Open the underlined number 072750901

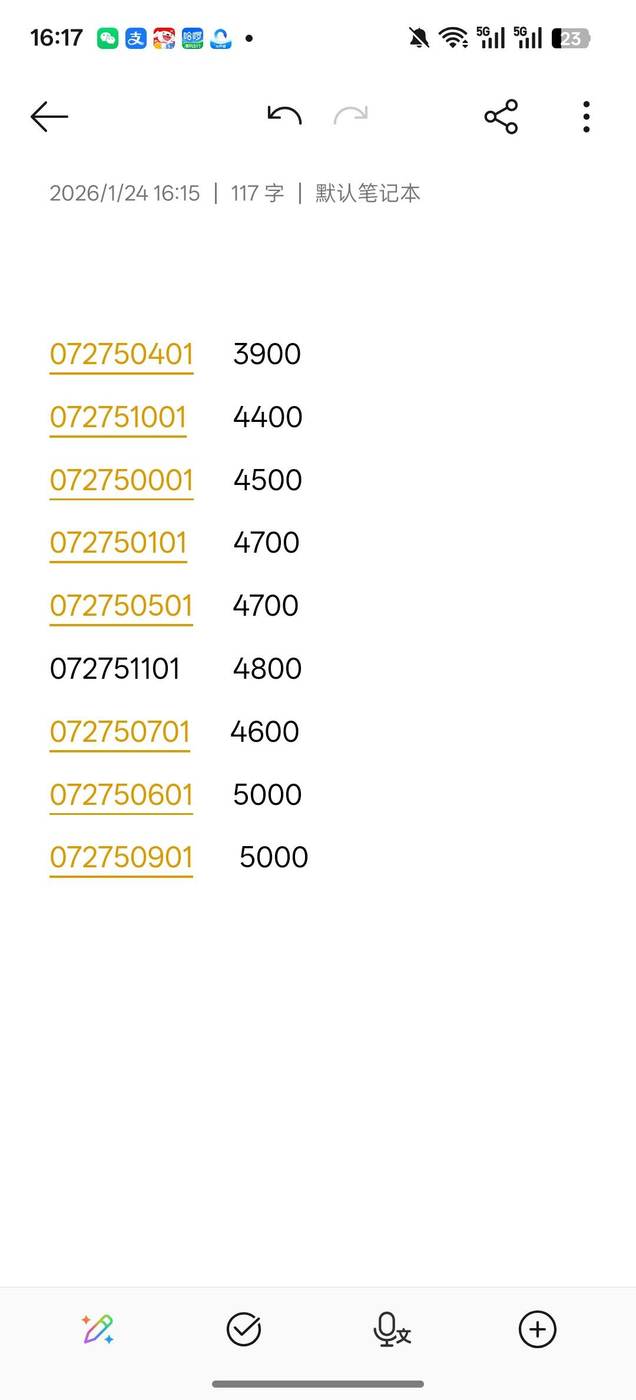(x=121, y=858)
